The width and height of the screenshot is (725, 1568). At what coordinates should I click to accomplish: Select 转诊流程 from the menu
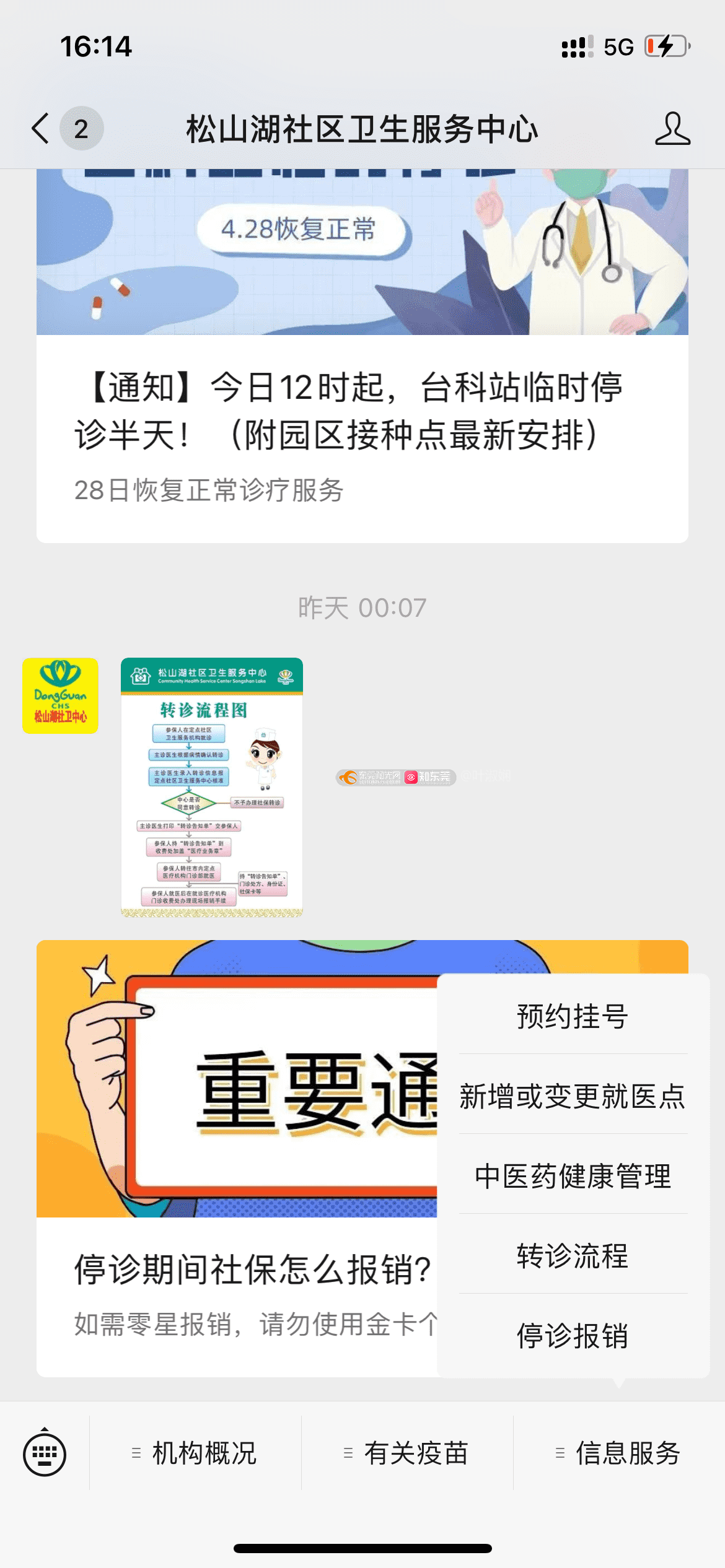pyautogui.click(x=573, y=1256)
